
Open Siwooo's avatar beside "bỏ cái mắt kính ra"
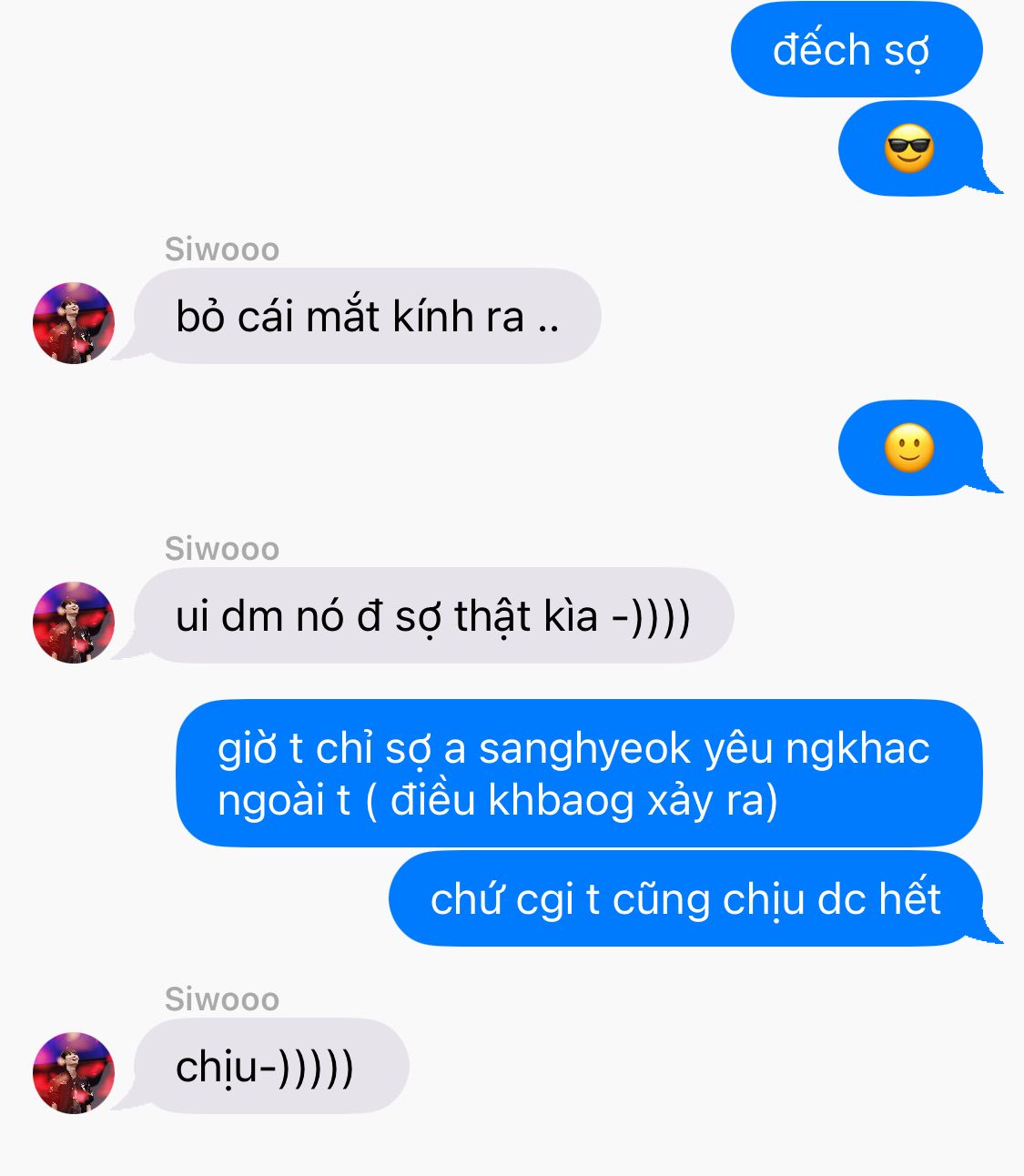(74, 323)
